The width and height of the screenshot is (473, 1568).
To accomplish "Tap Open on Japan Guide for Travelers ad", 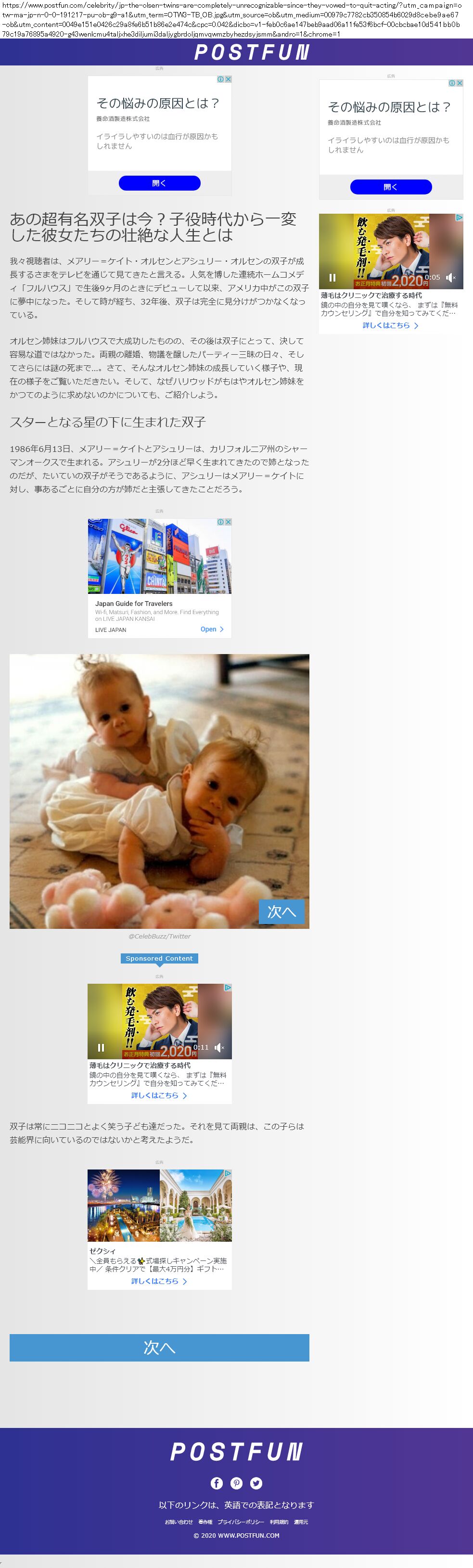I will (212, 630).
